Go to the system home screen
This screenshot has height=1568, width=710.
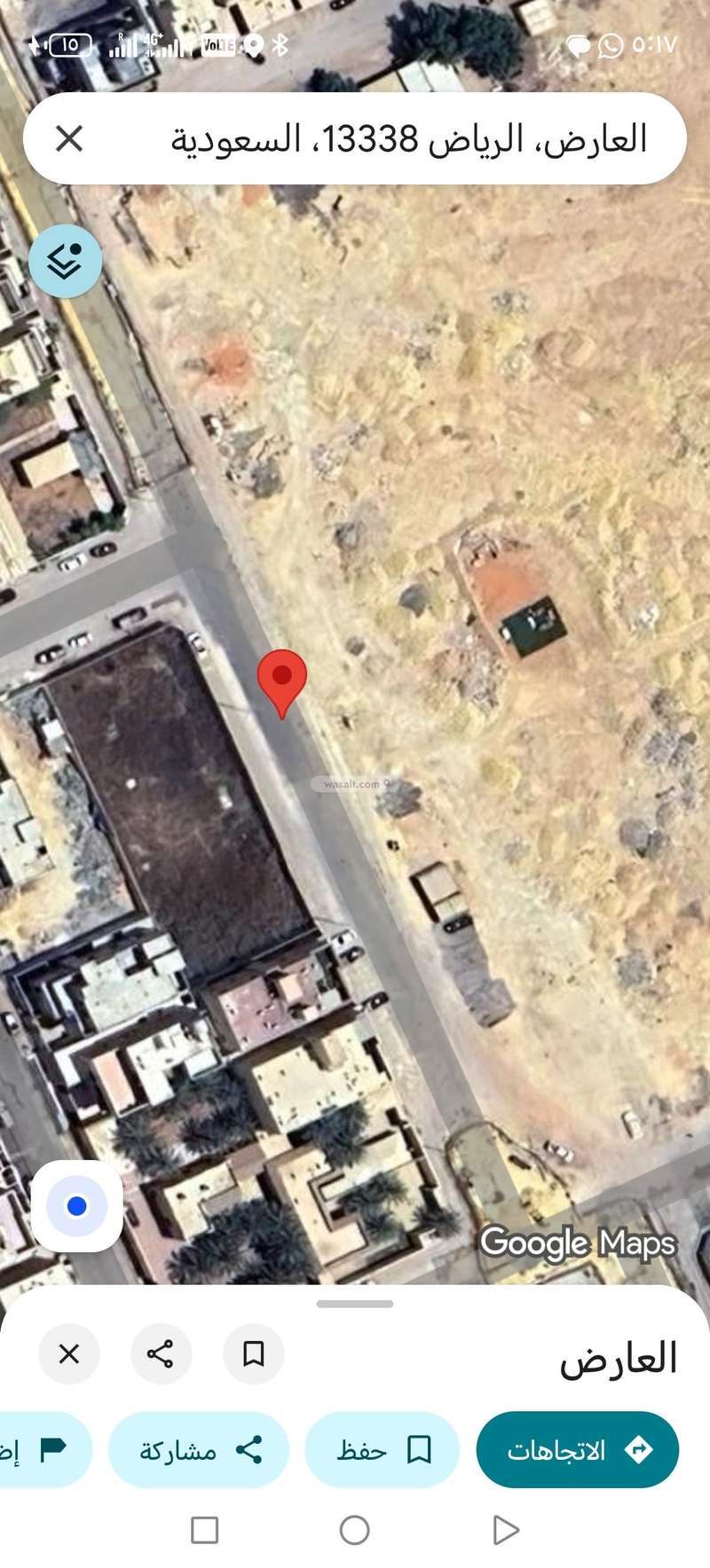pos(354,1530)
